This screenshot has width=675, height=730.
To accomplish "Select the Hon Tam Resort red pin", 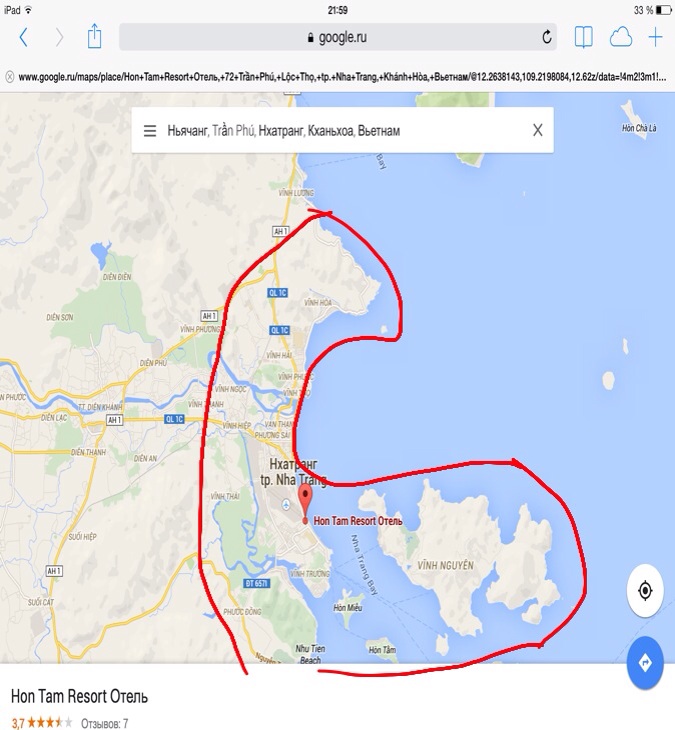I will click(305, 502).
